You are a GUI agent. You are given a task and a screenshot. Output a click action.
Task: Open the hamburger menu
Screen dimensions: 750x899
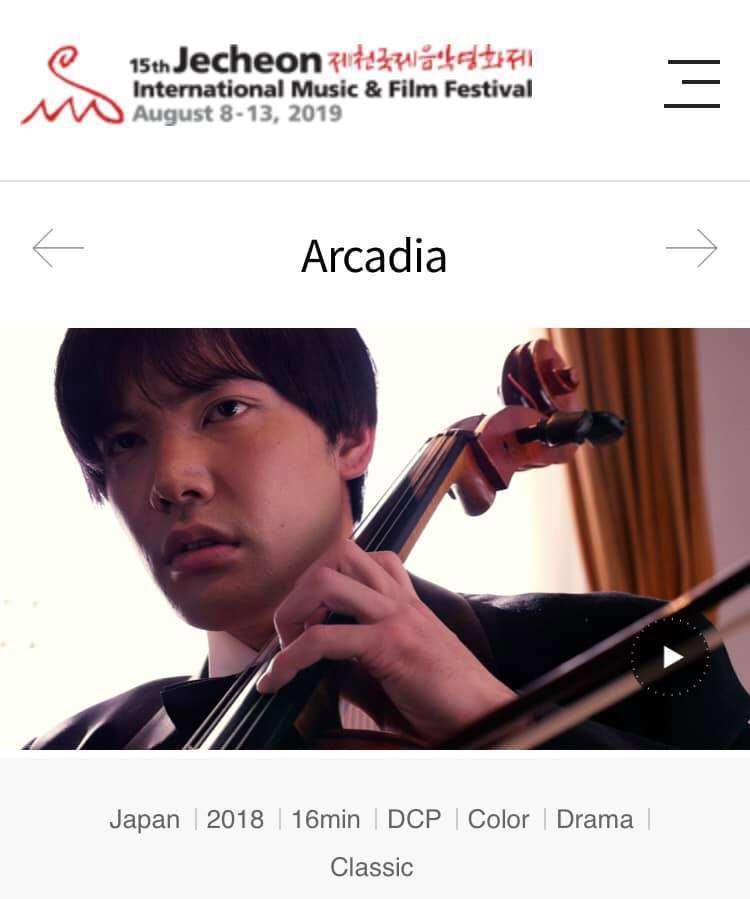[x=692, y=83]
